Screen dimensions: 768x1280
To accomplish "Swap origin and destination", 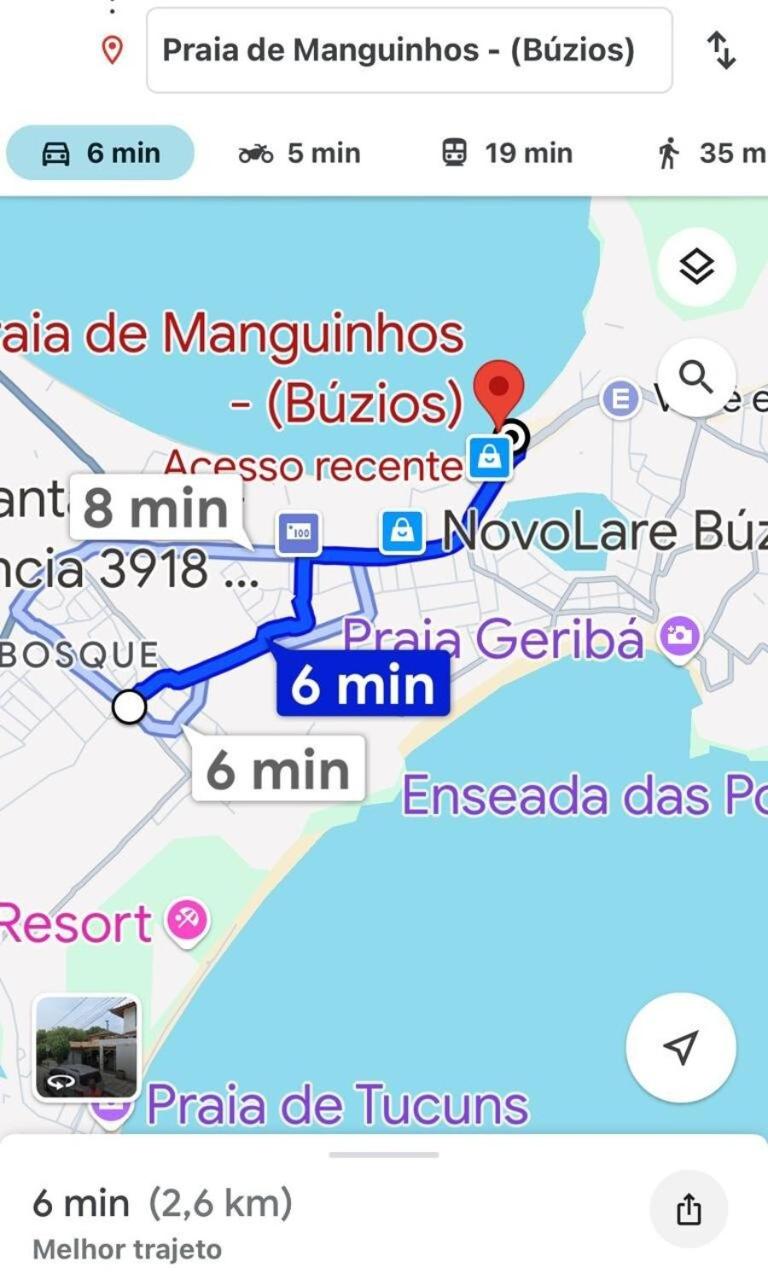I will (721, 50).
